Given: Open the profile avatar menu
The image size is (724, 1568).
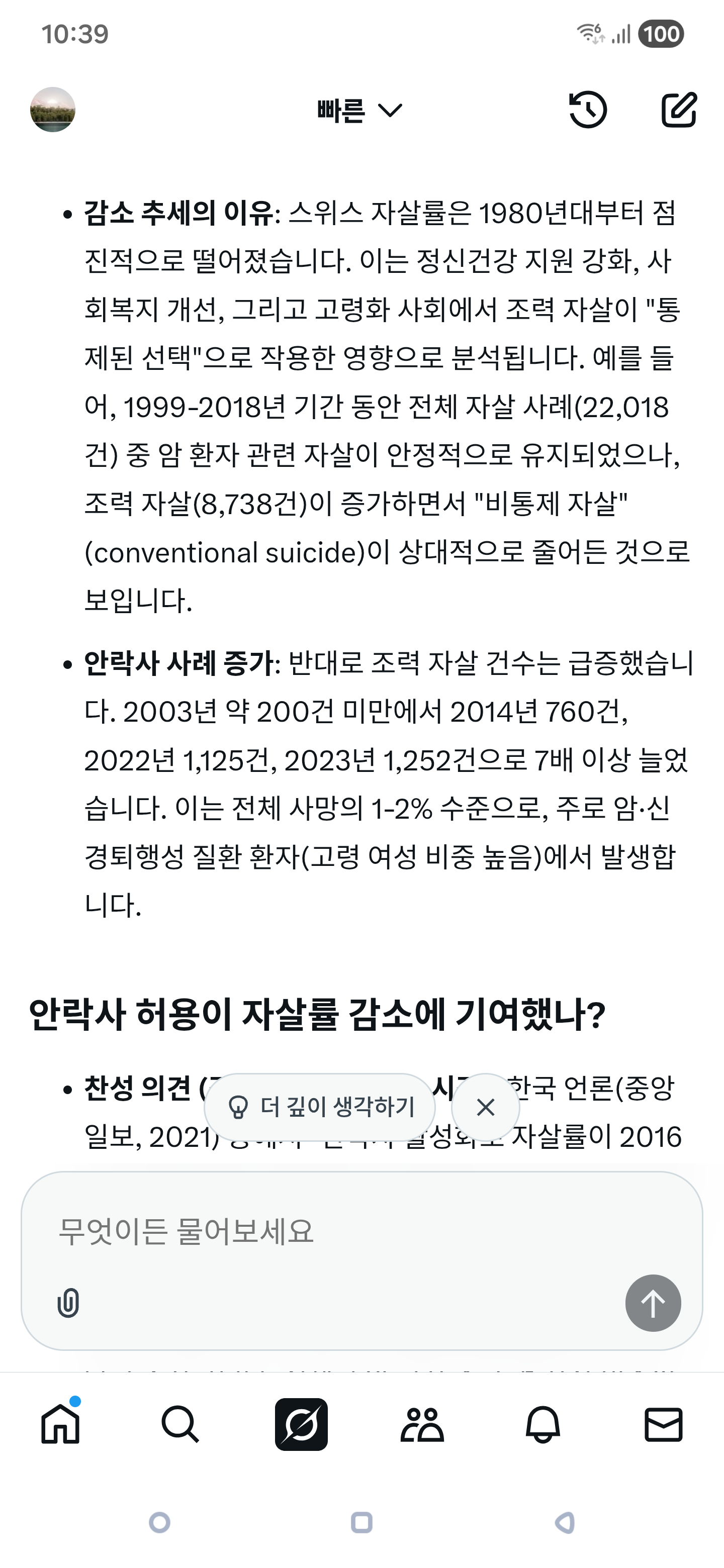Looking at the screenshot, I should click(x=53, y=110).
